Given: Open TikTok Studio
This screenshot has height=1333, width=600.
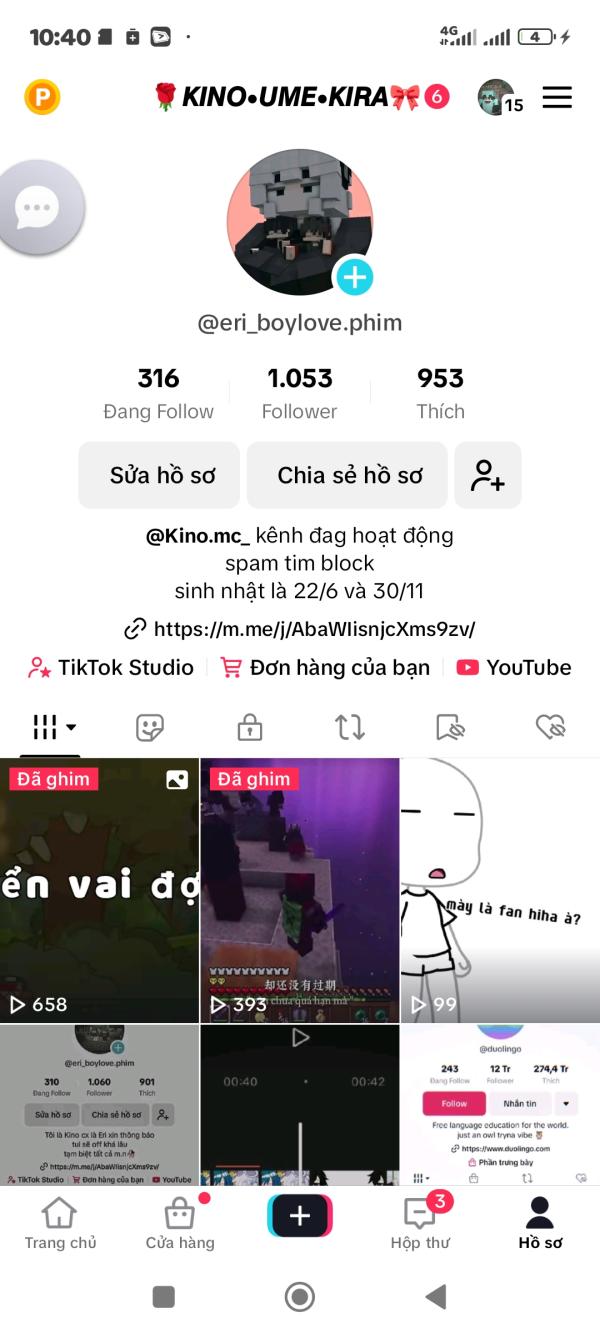Looking at the screenshot, I should 111,668.
